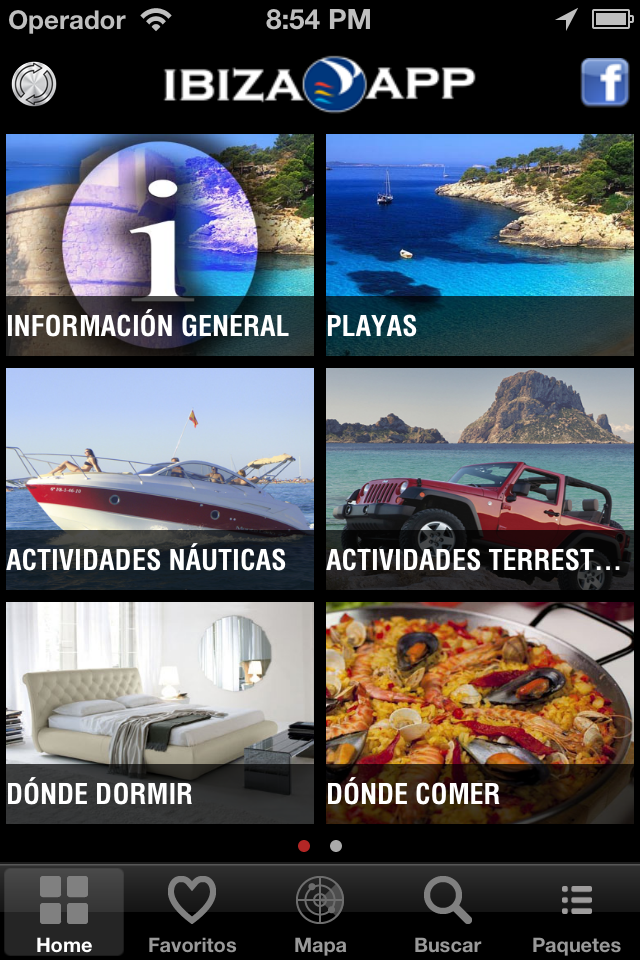
Task: Browse the Playas section
Action: (480, 245)
